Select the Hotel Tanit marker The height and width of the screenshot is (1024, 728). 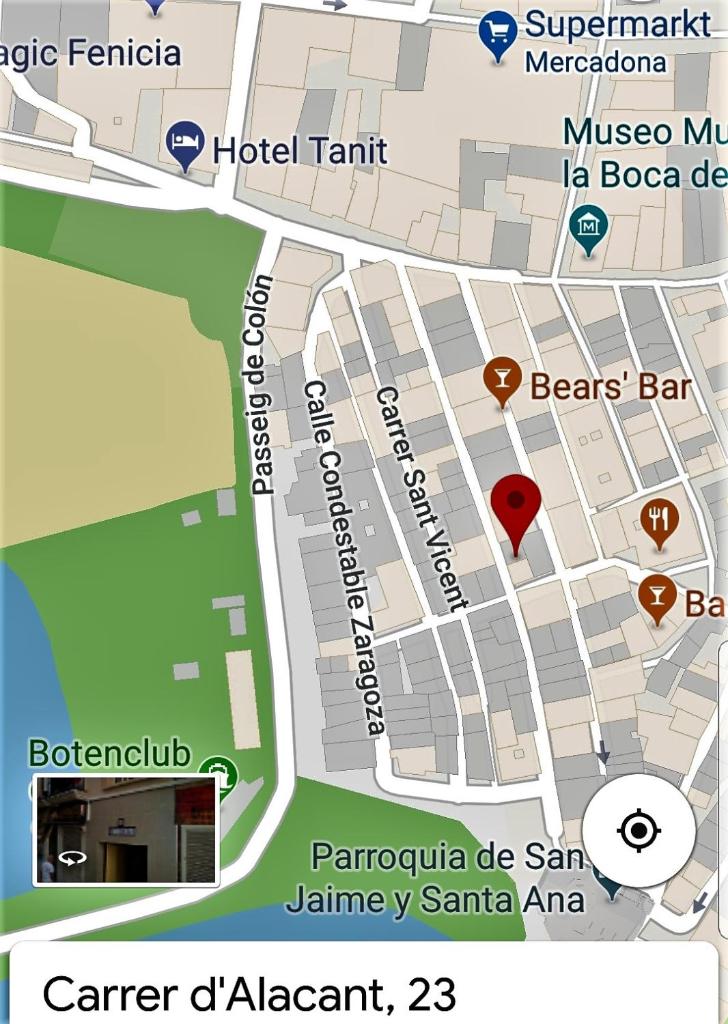[x=186, y=145]
